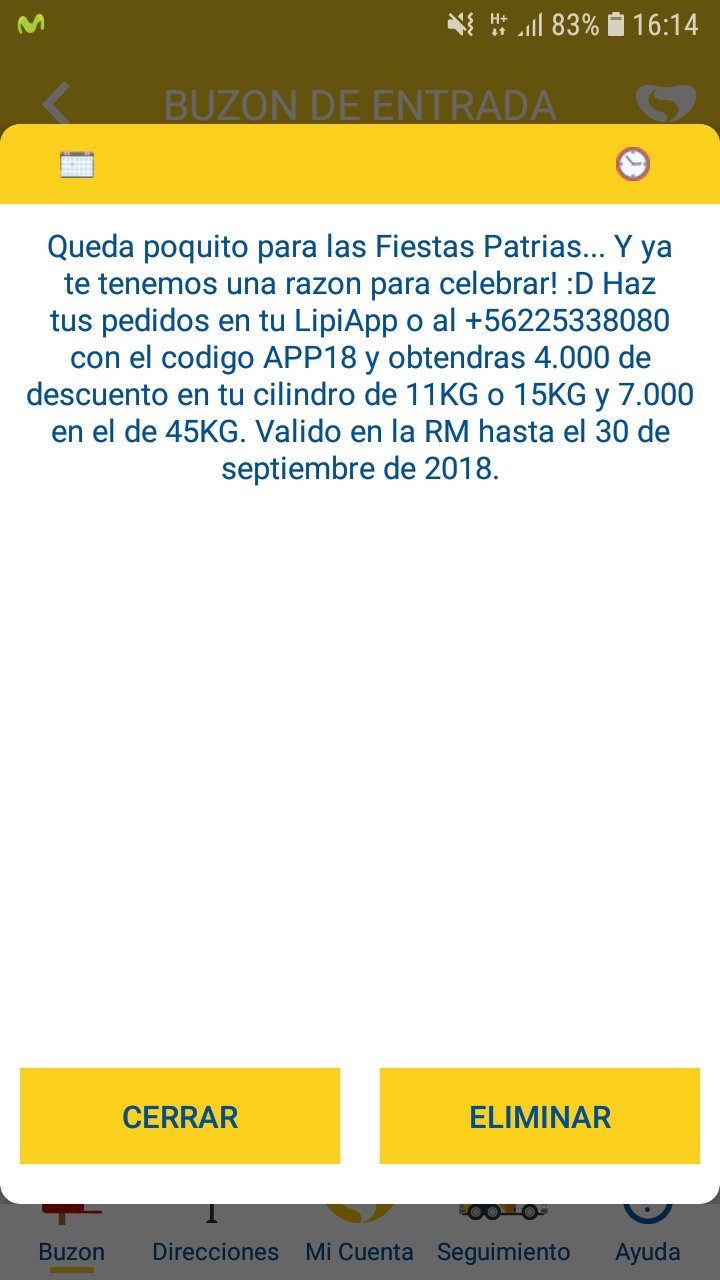
Task: Open the Ayuda tab
Action: [x=647, y=1240]
